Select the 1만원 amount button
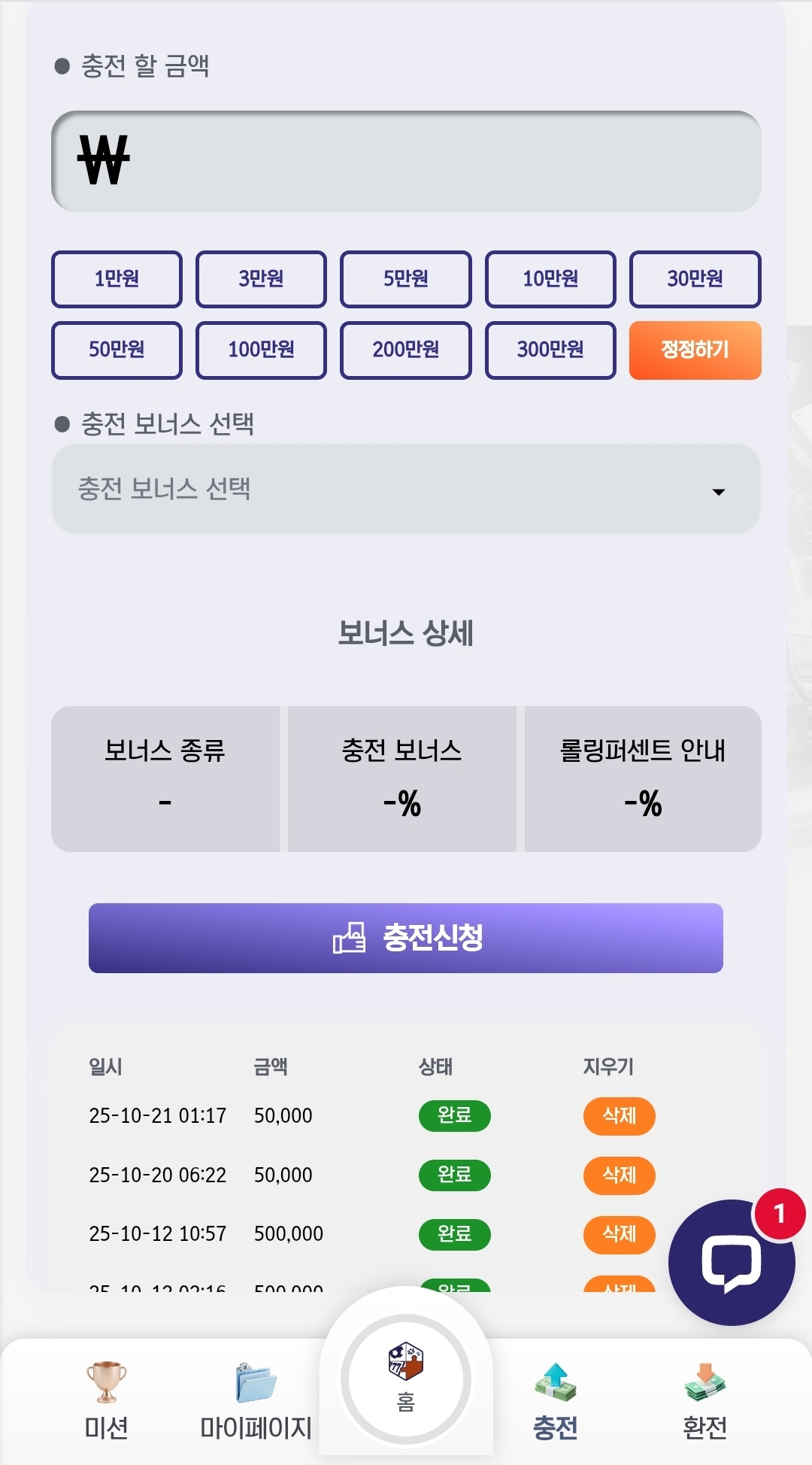812x1465 pixels. 117,279
